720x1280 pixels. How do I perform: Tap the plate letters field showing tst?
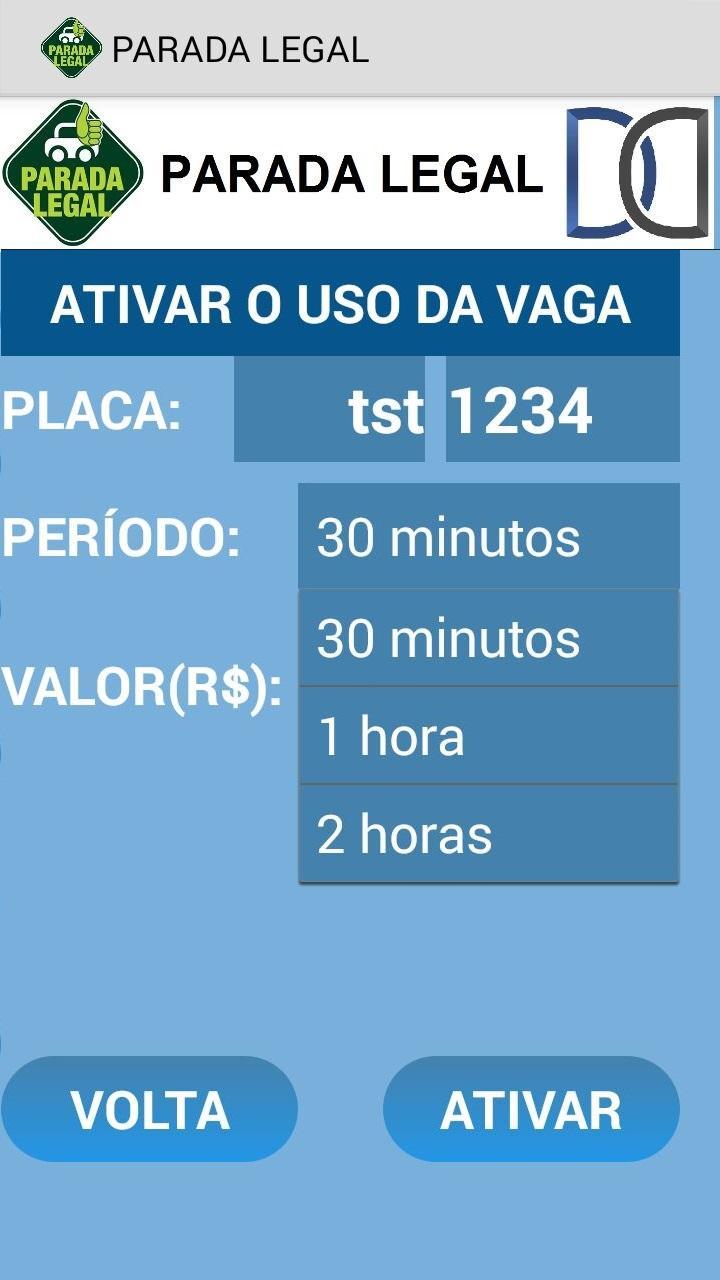tap(330, 408)
